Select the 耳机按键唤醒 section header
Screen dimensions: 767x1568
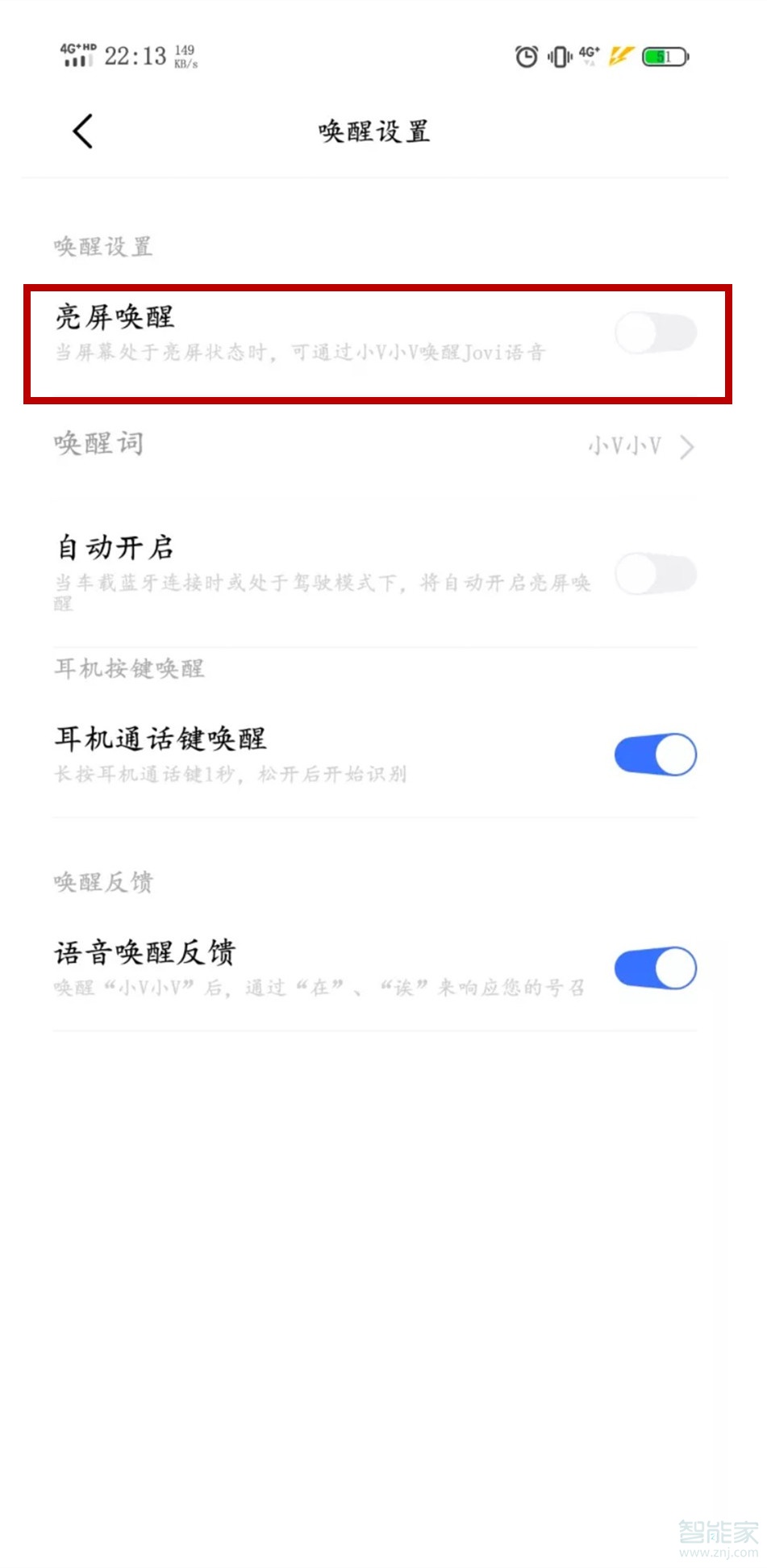pos(129,669)
